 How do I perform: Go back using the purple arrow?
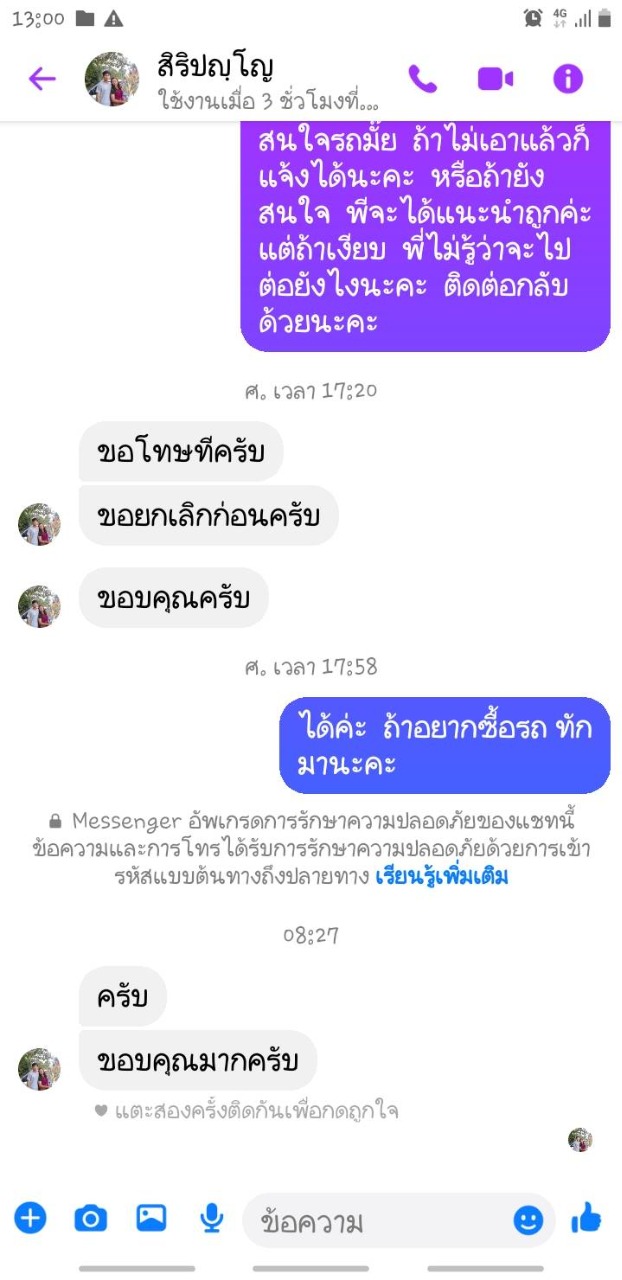(x=42, y=79)
